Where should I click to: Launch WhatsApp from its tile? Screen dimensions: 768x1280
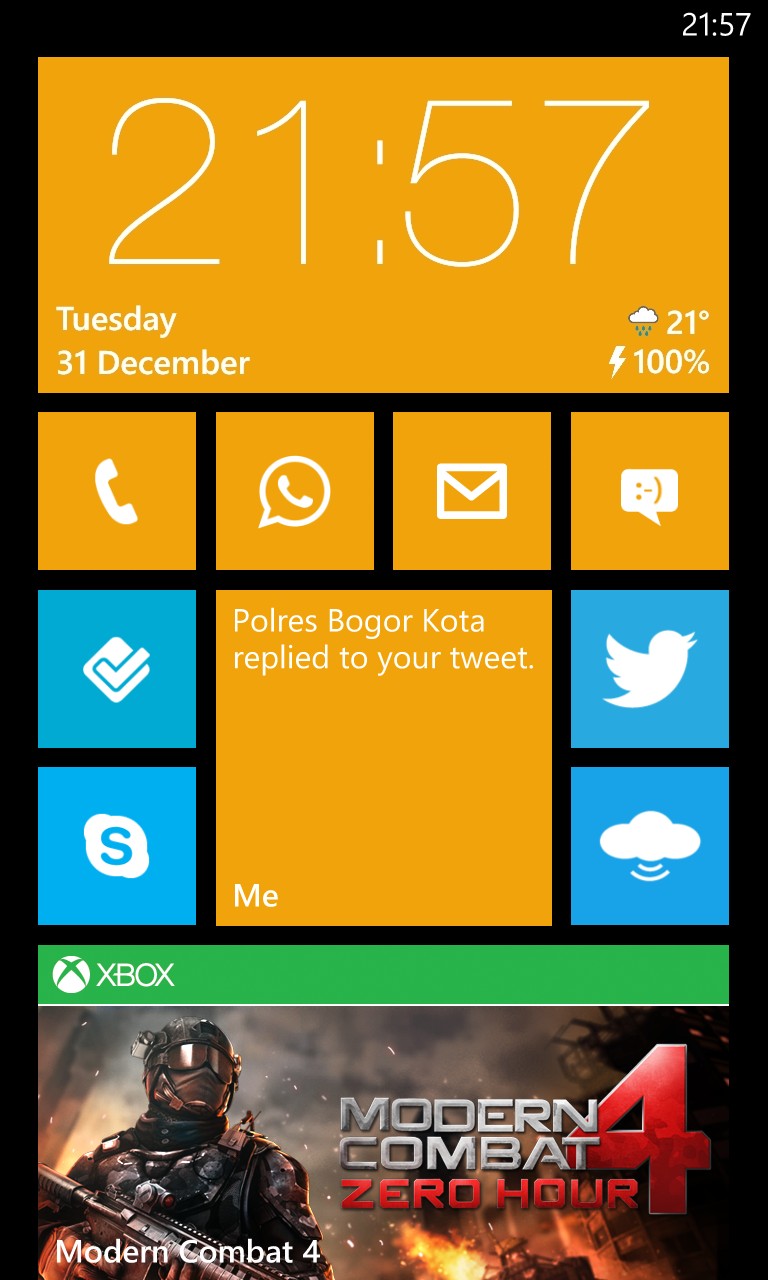294,491
